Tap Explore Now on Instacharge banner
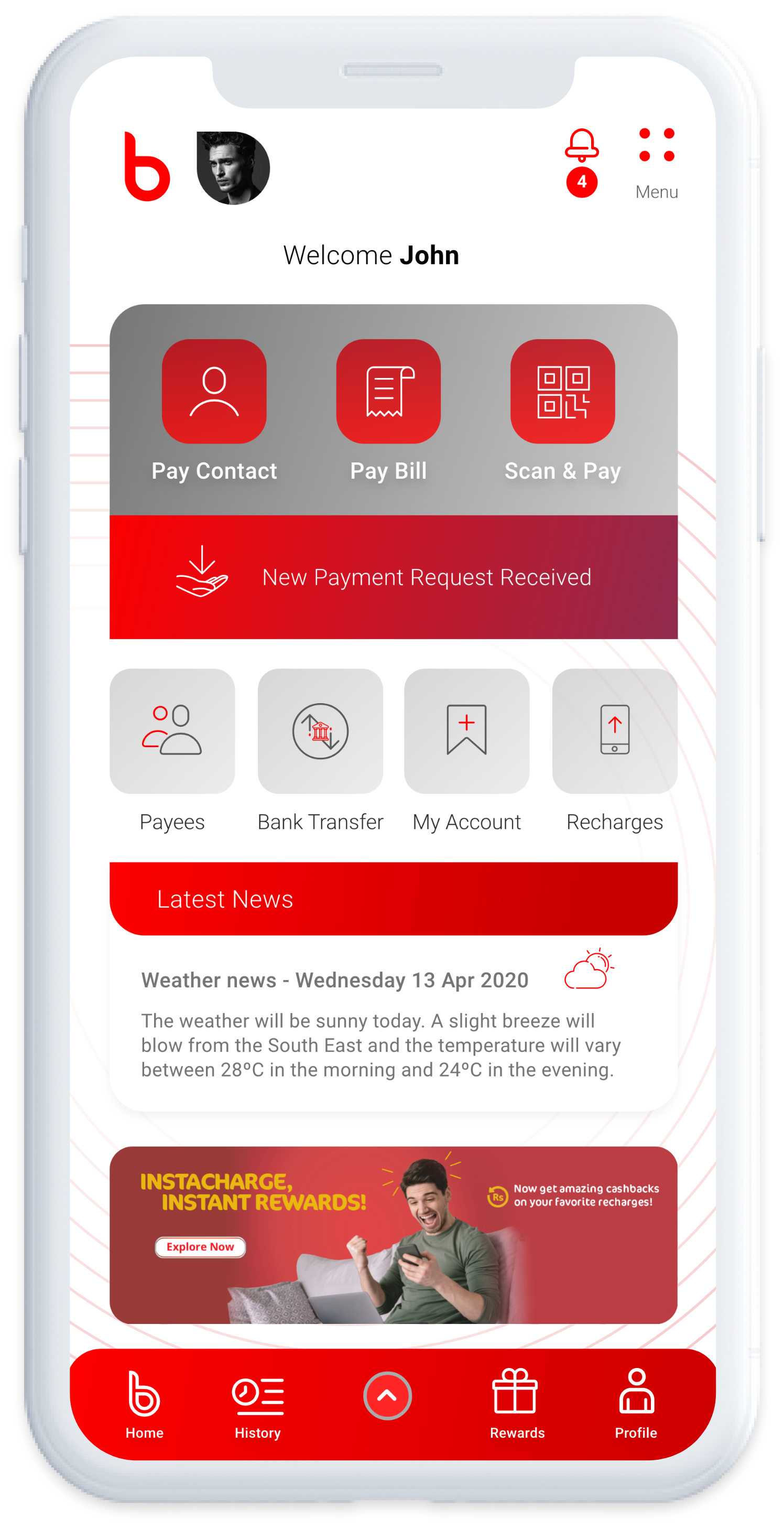Viewport: 784px width, 1530px height. tap(200, 1247)
